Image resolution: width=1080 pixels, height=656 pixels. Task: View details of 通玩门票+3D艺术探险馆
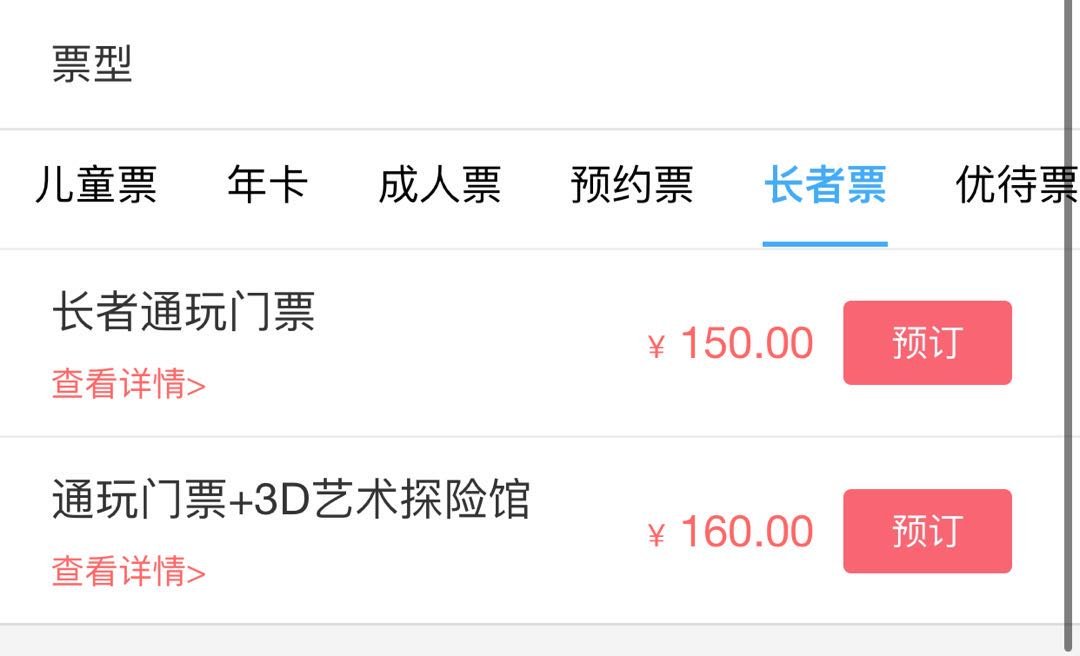(x=129, y=572)
